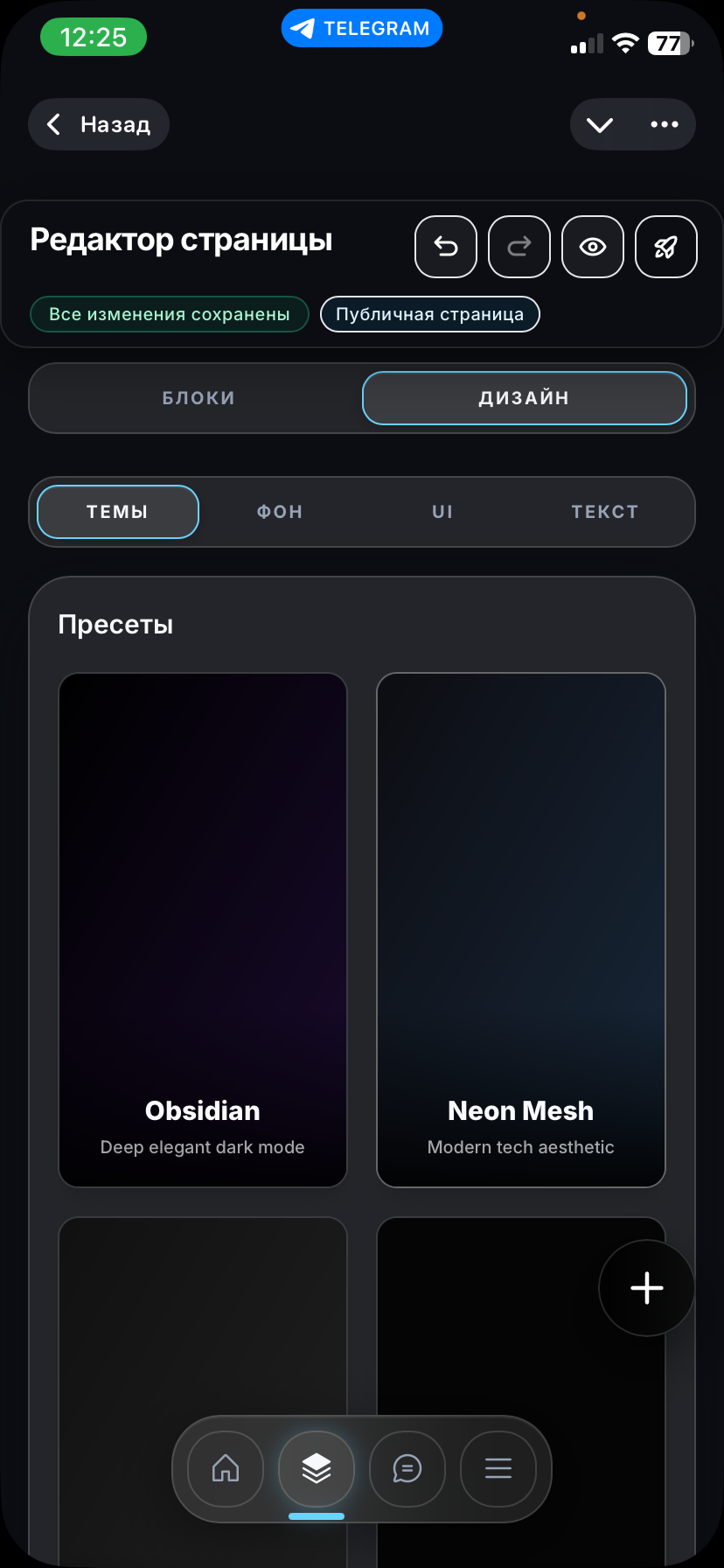Image resolution: width=724 pixels, height=1568 pixels.
Task: Undo the last change
Action: point(446,247)
